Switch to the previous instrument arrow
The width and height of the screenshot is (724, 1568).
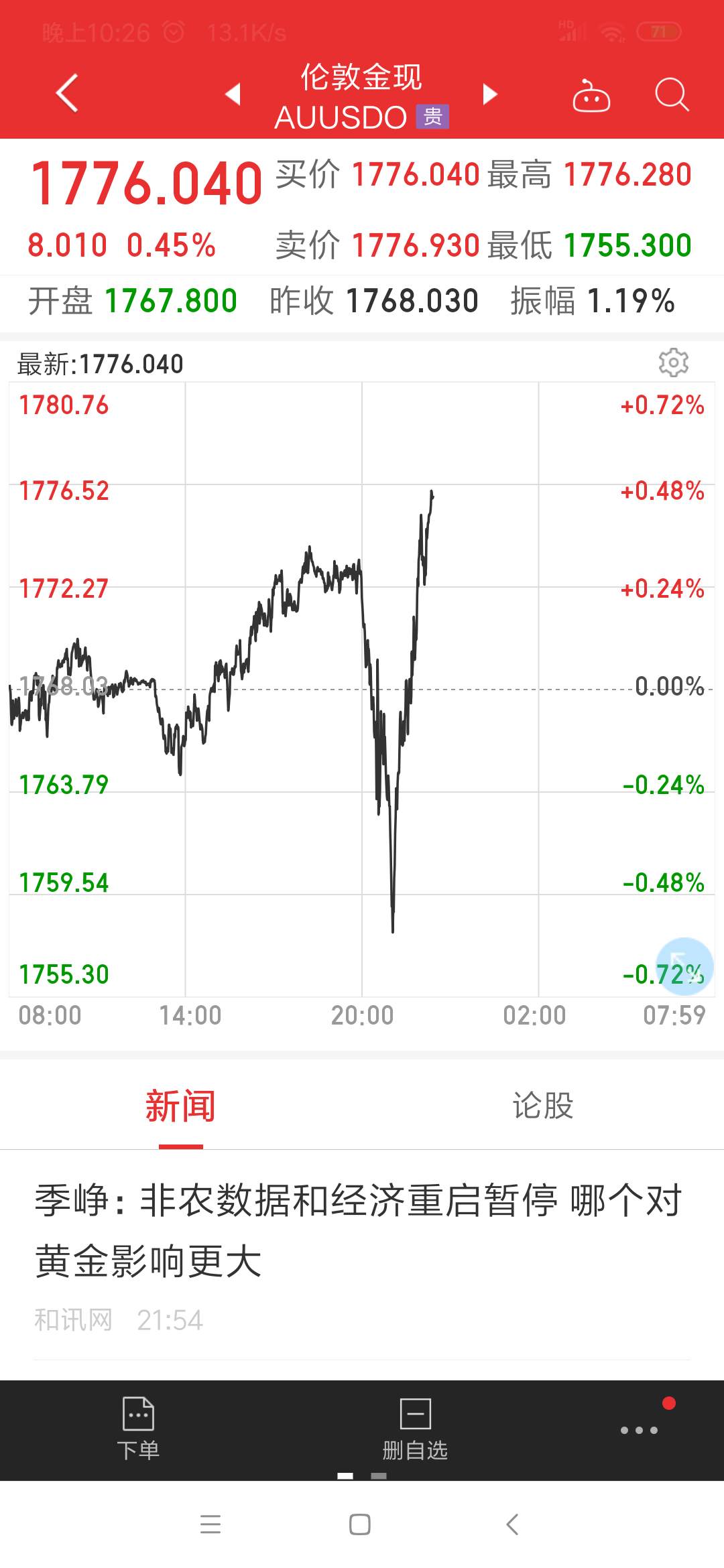(x=233, y=94)
